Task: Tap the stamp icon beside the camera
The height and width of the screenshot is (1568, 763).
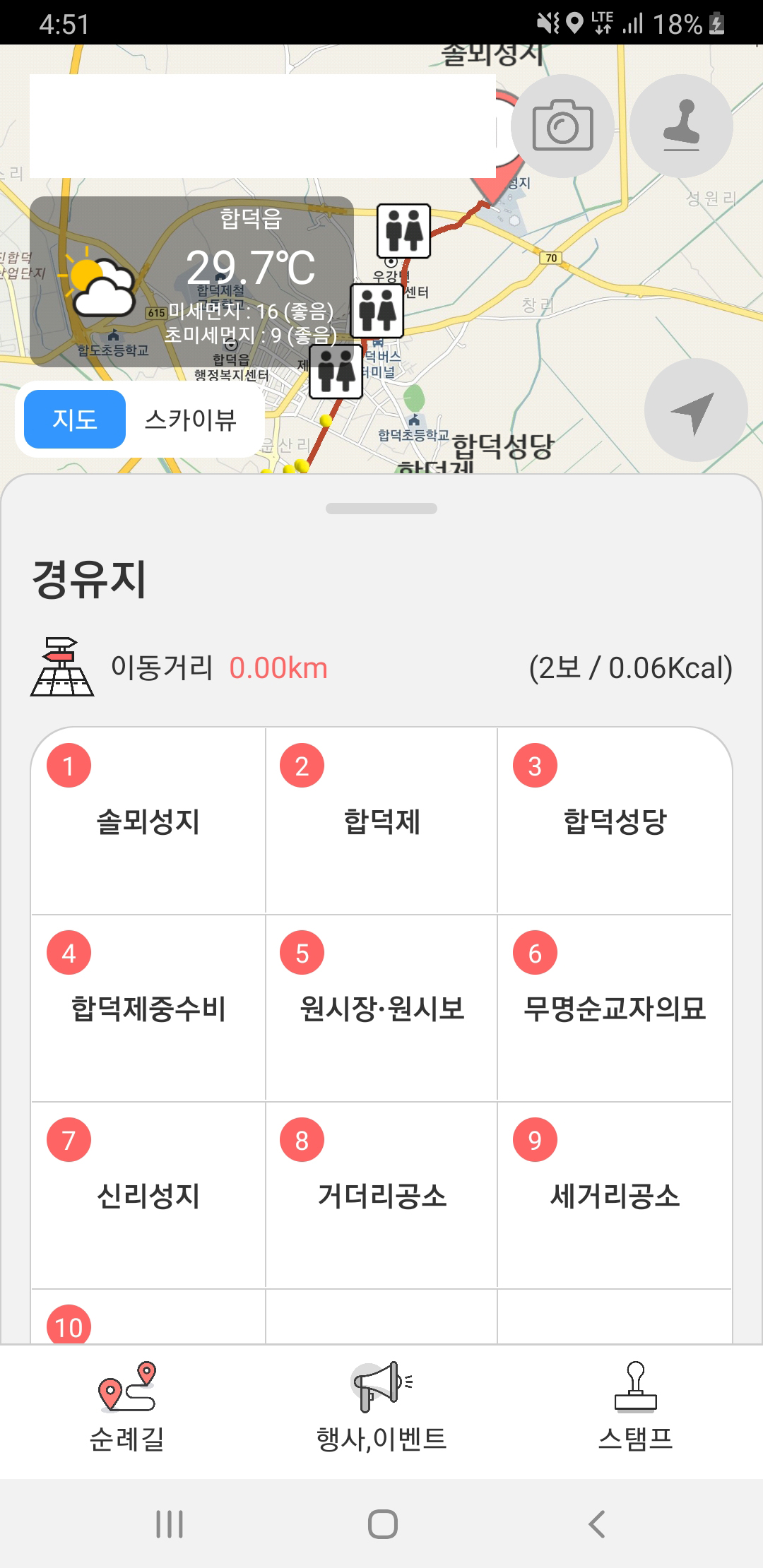Action: [681, 126]
